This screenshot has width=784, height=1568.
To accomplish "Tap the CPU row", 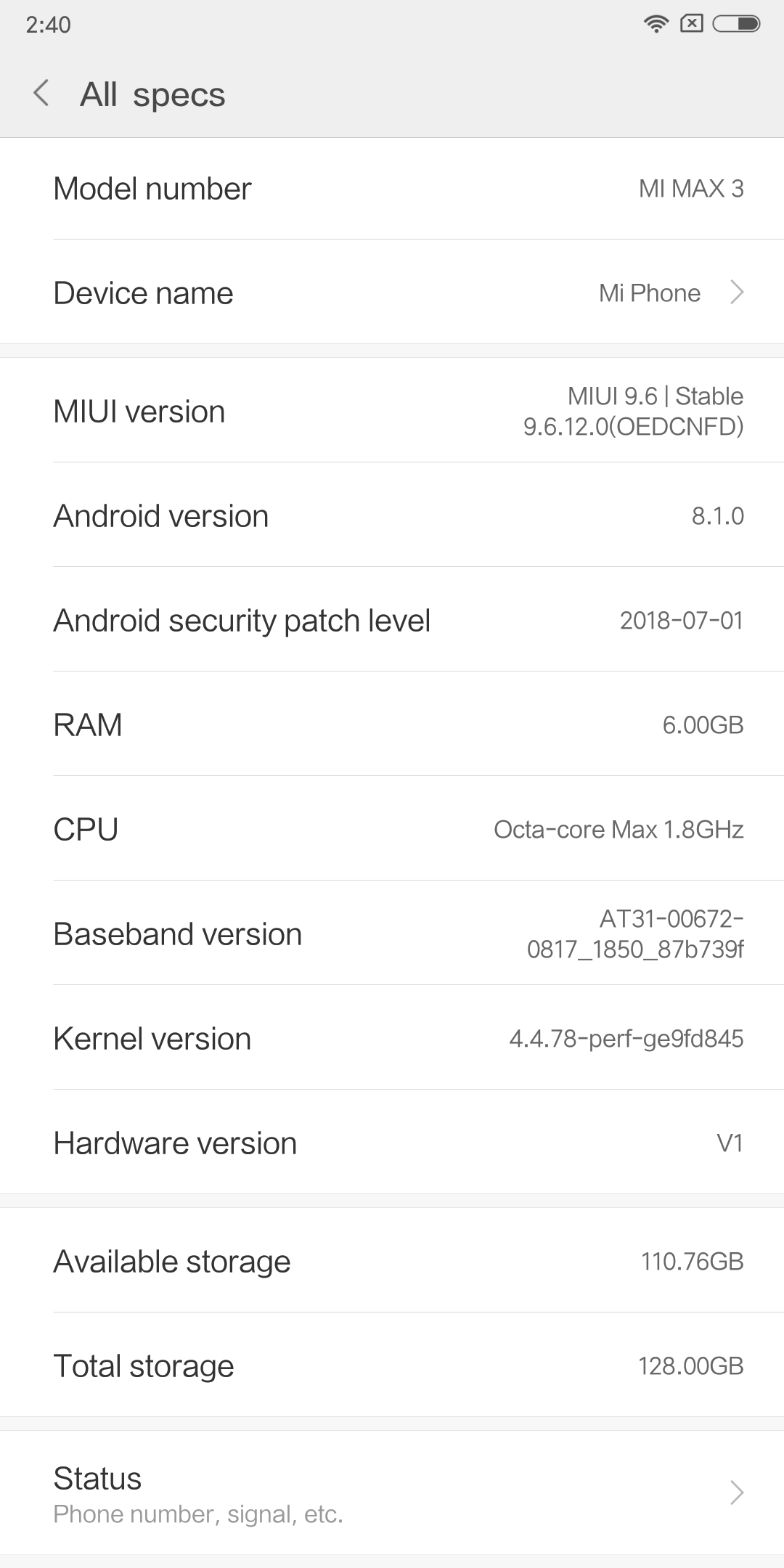I will [x=392, y=829].
